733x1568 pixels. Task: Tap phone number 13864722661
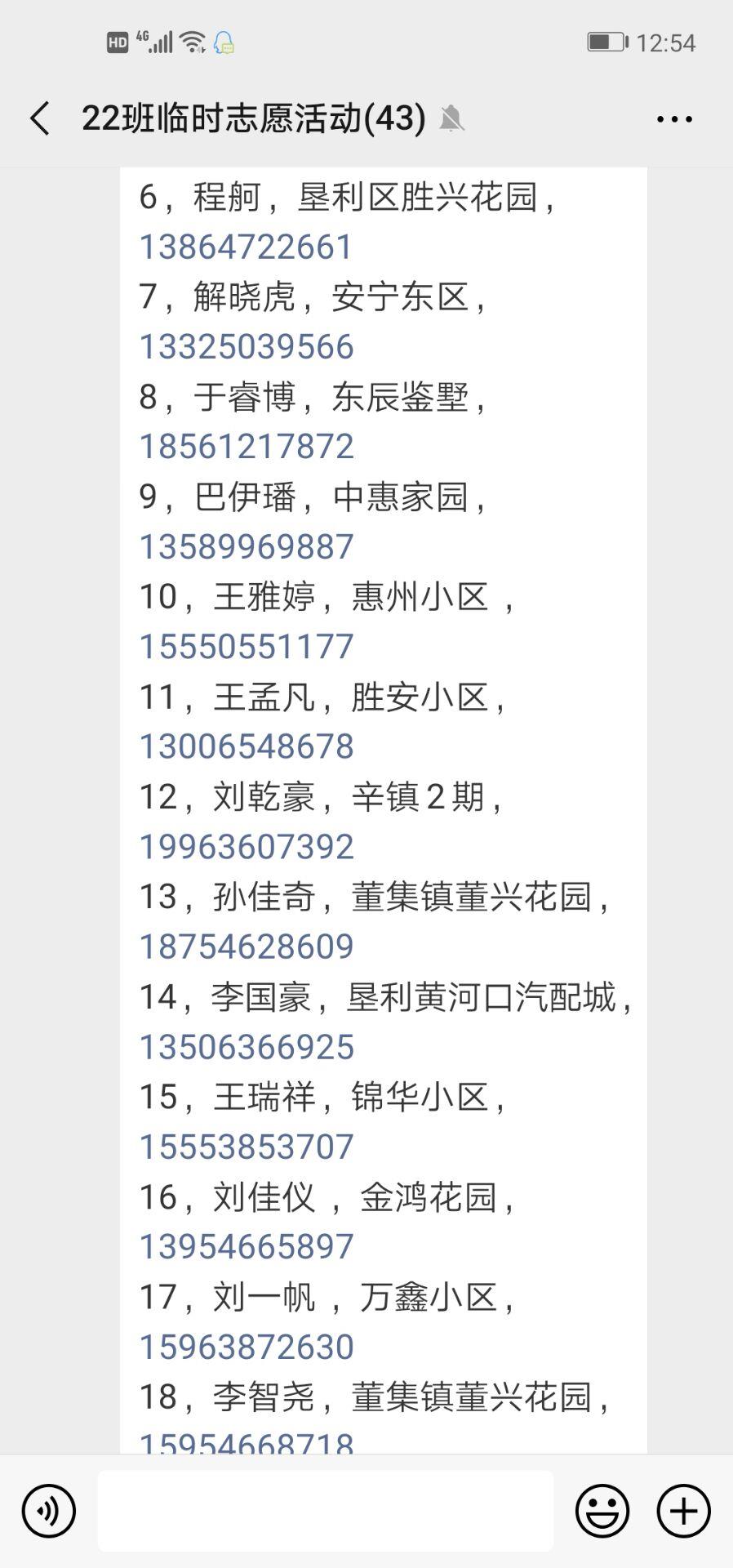(x=246, y=247)
